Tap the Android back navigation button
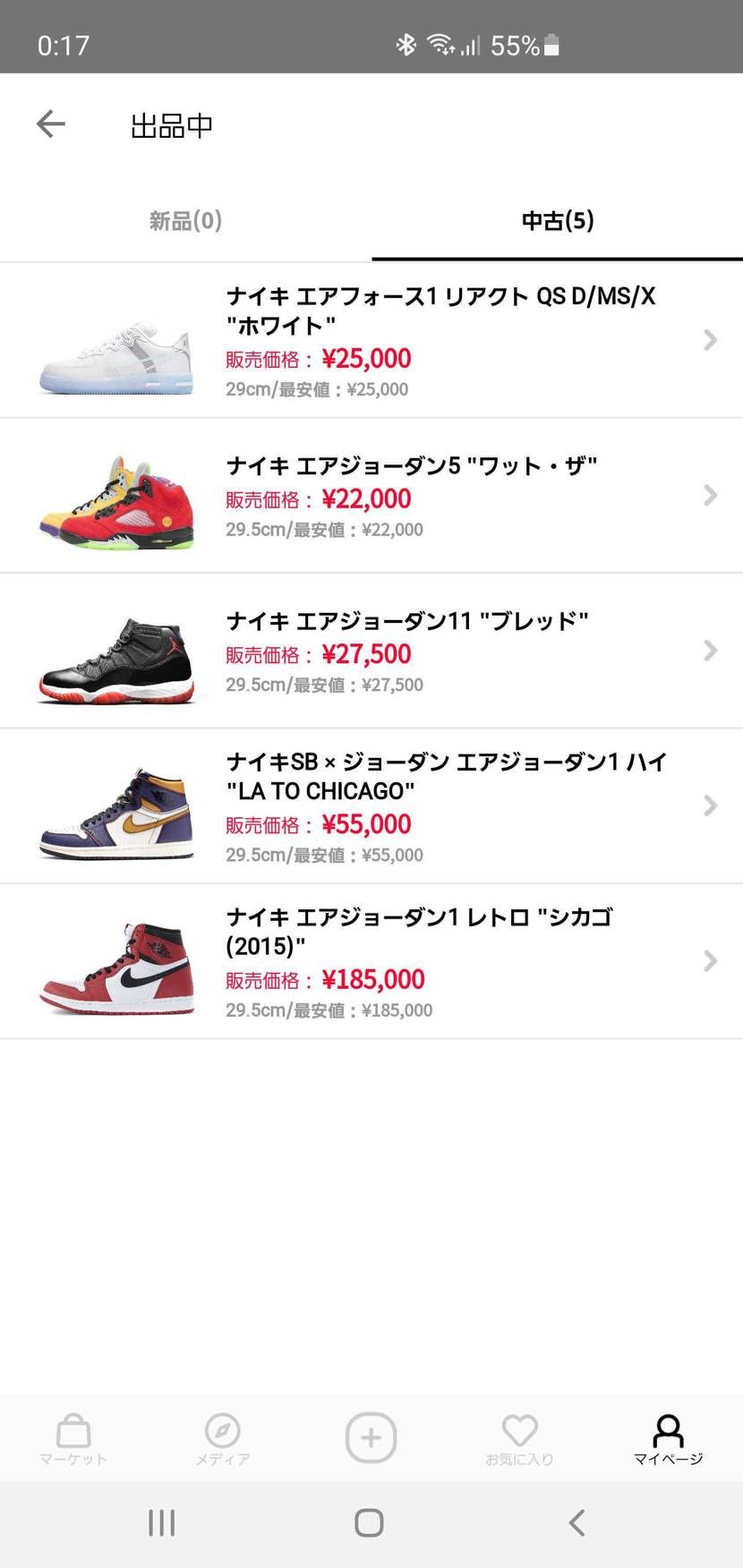Screen dimensions: 743x1568 coord(576,1521)
